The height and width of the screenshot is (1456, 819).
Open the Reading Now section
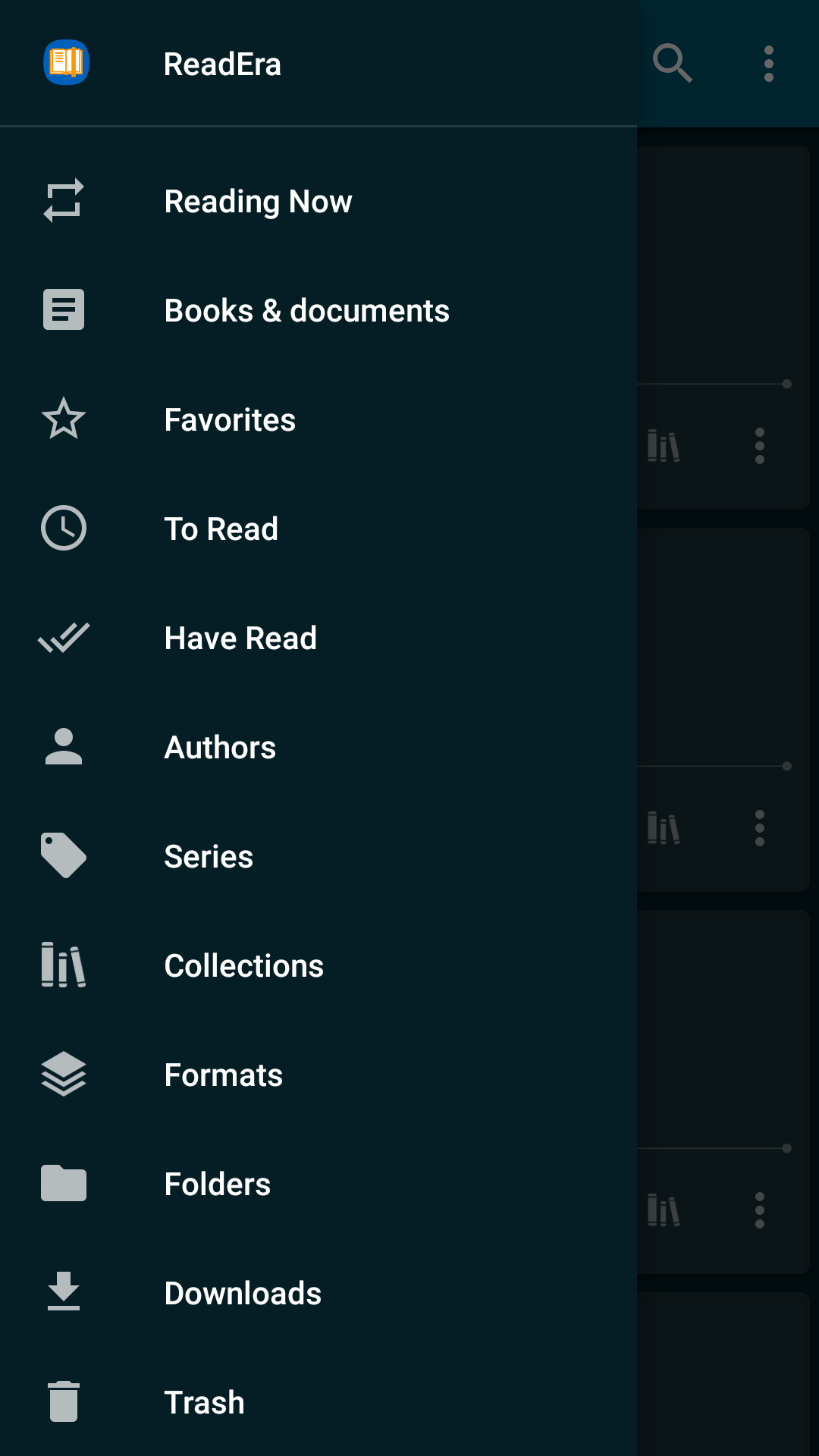pos(258,201)
